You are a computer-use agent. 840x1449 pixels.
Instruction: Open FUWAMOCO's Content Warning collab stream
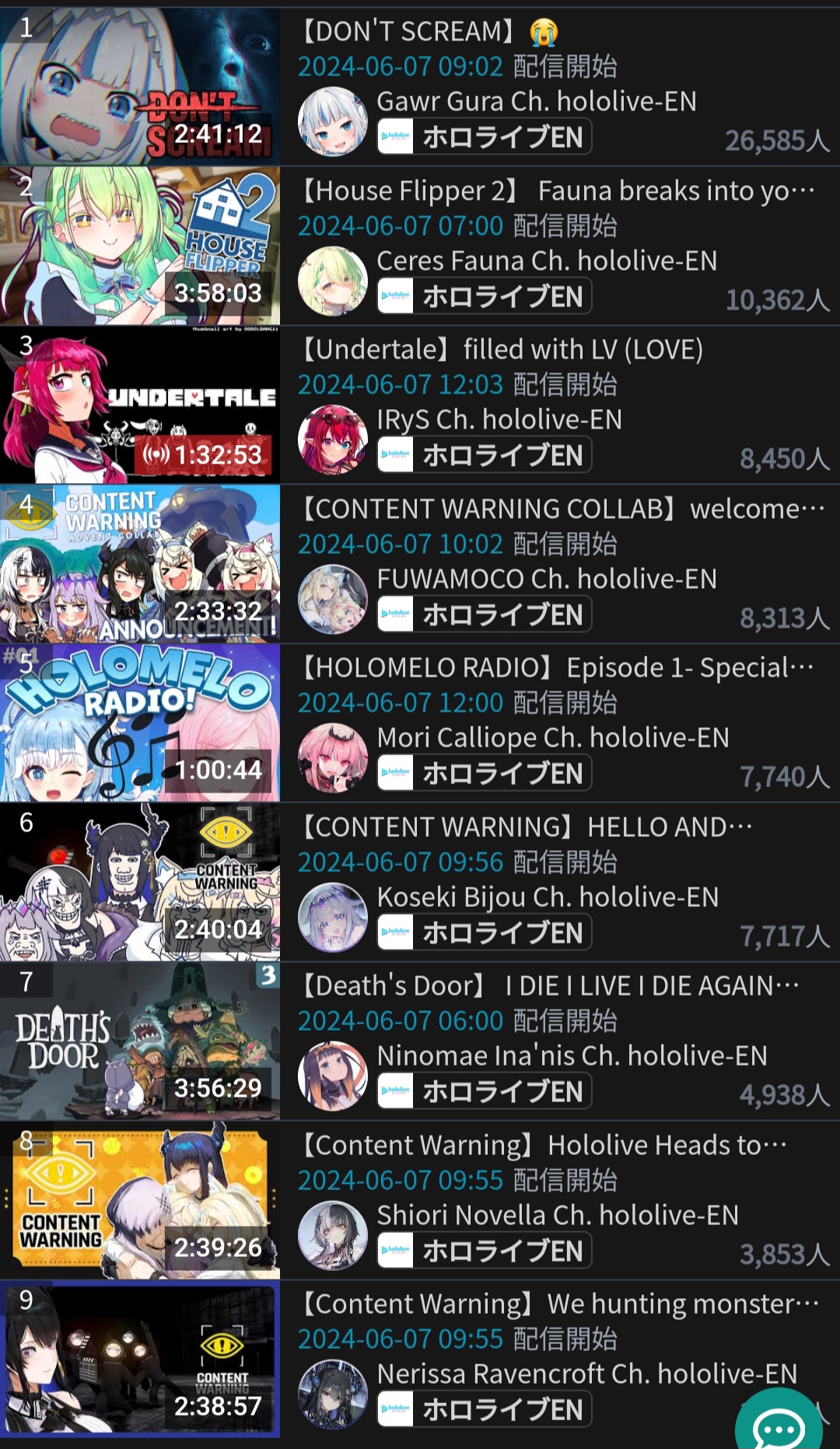click(140, 564)
